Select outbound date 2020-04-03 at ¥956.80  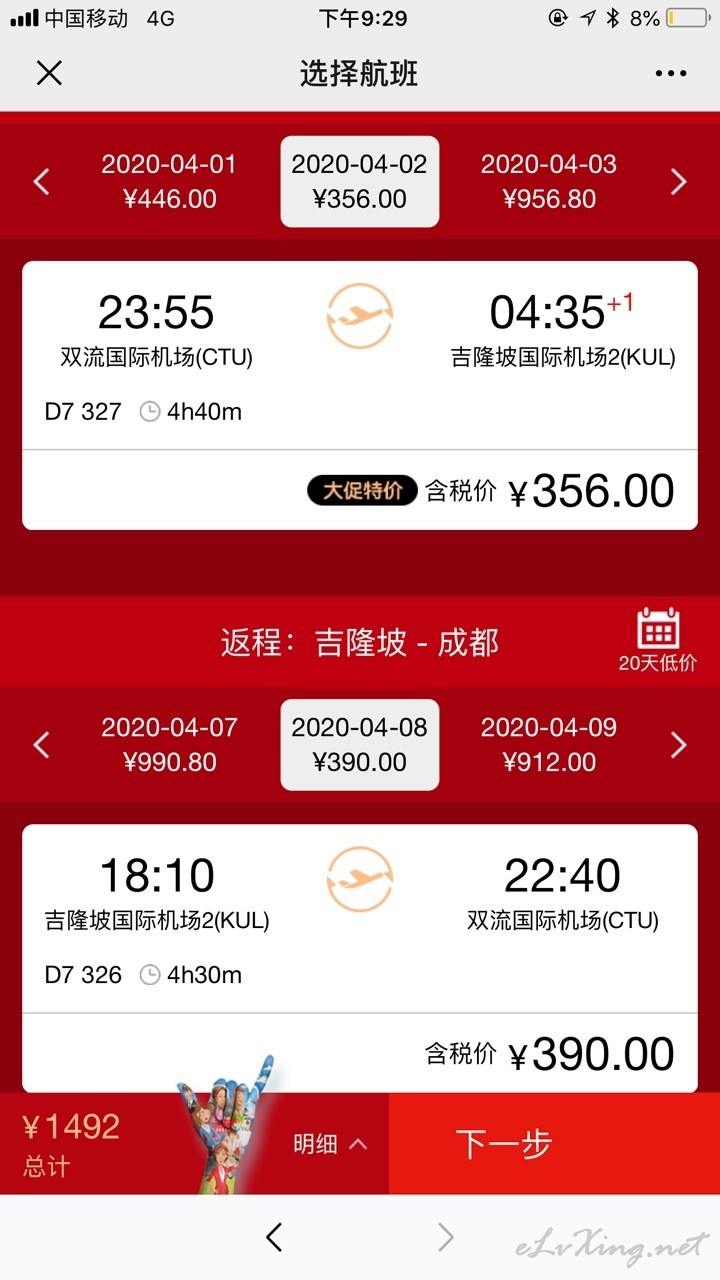click(549, 181)
